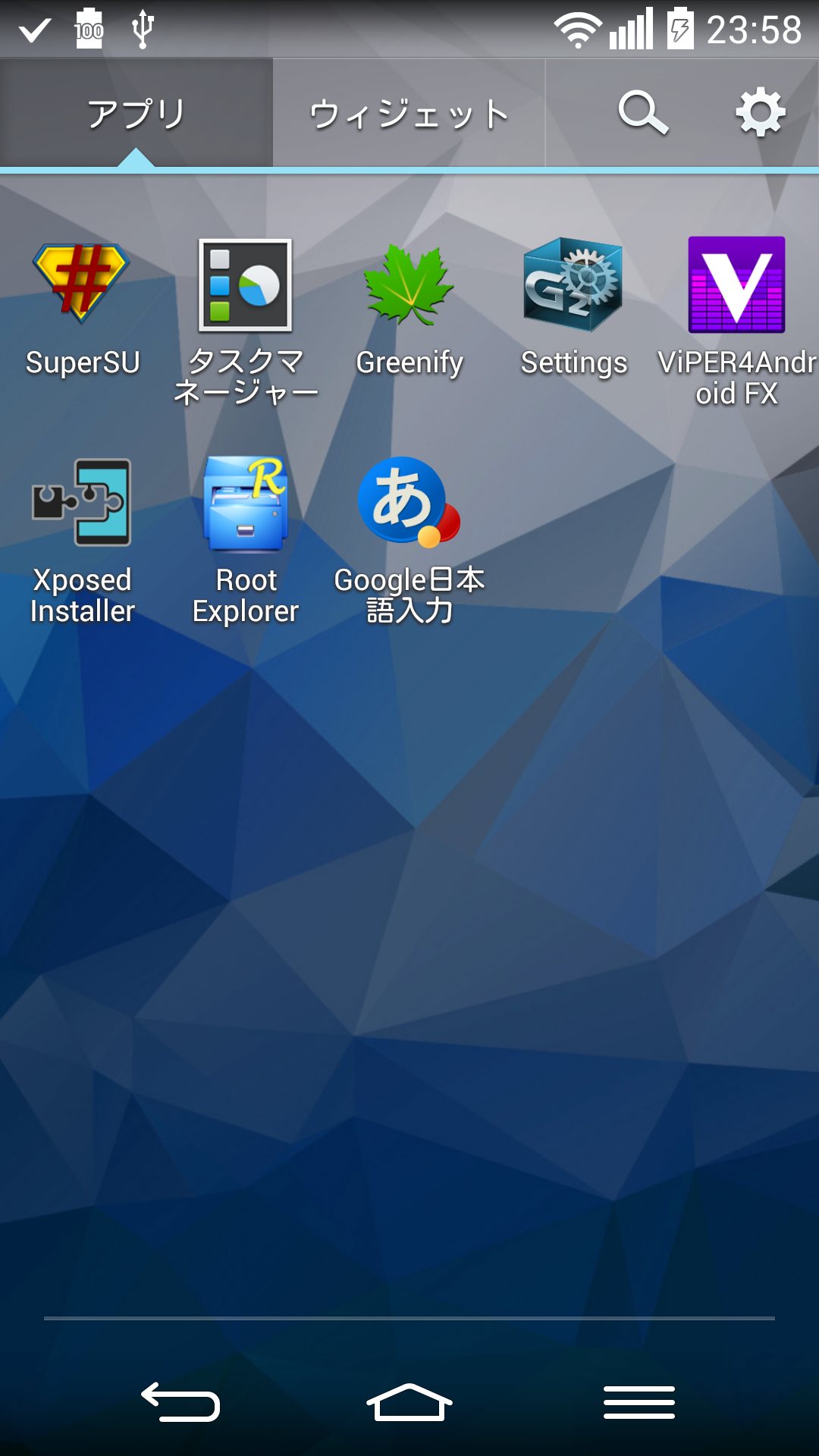Screen dimensions: 819x1456
Task: Open the G2 Settings app
Action: 573,309
